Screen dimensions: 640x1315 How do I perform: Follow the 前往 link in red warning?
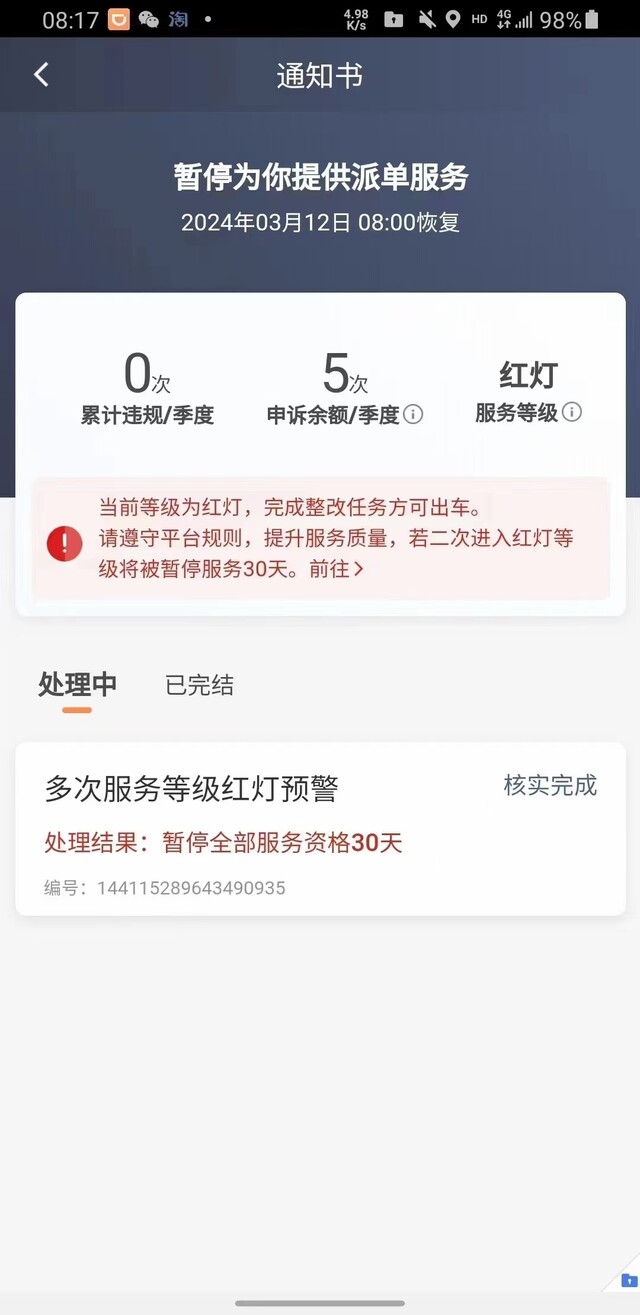(336, 569)
